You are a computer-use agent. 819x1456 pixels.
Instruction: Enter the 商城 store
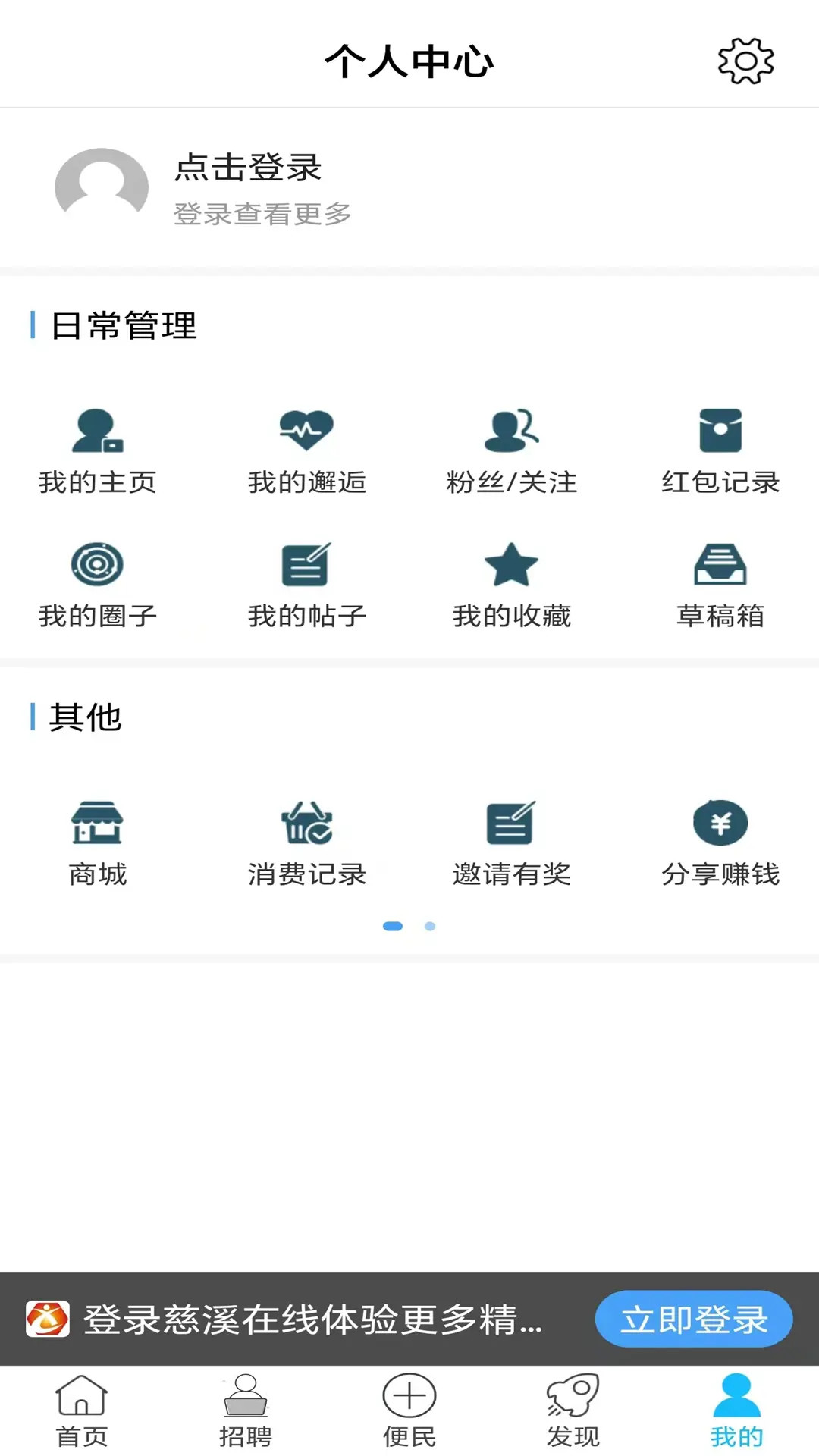pos(98,843)
